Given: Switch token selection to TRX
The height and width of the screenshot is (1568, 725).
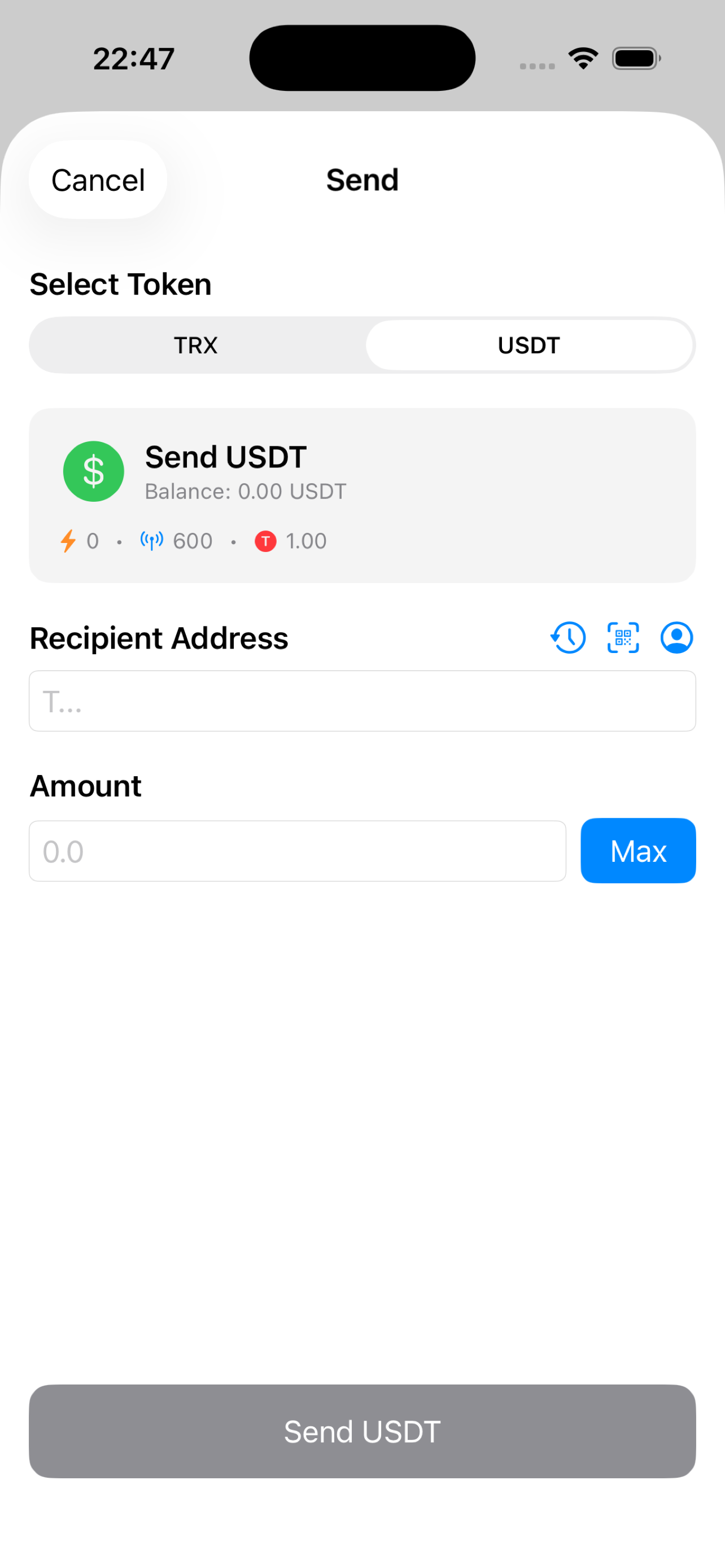Looking at the screenshot, I should pyautogui.click(x=196, y=344).
